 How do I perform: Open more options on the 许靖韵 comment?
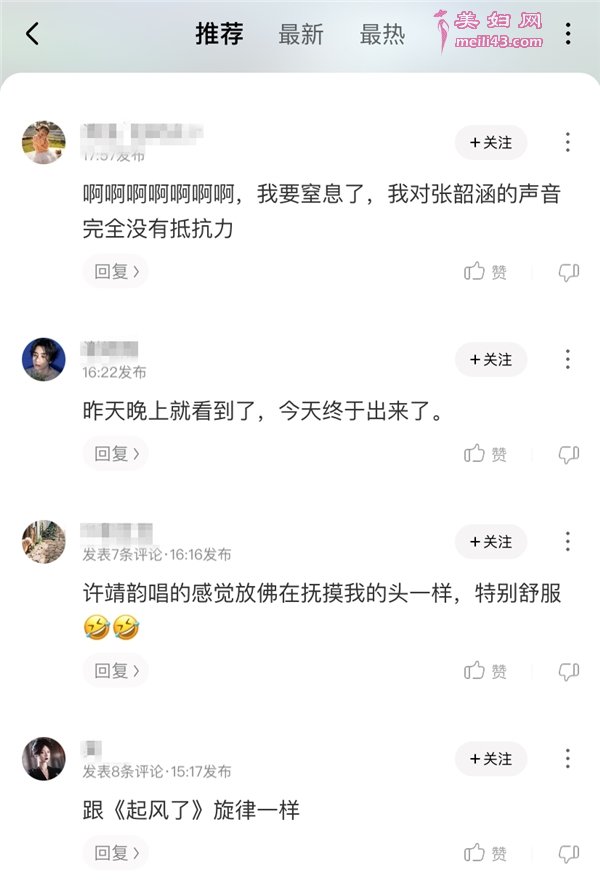(568, 541)
